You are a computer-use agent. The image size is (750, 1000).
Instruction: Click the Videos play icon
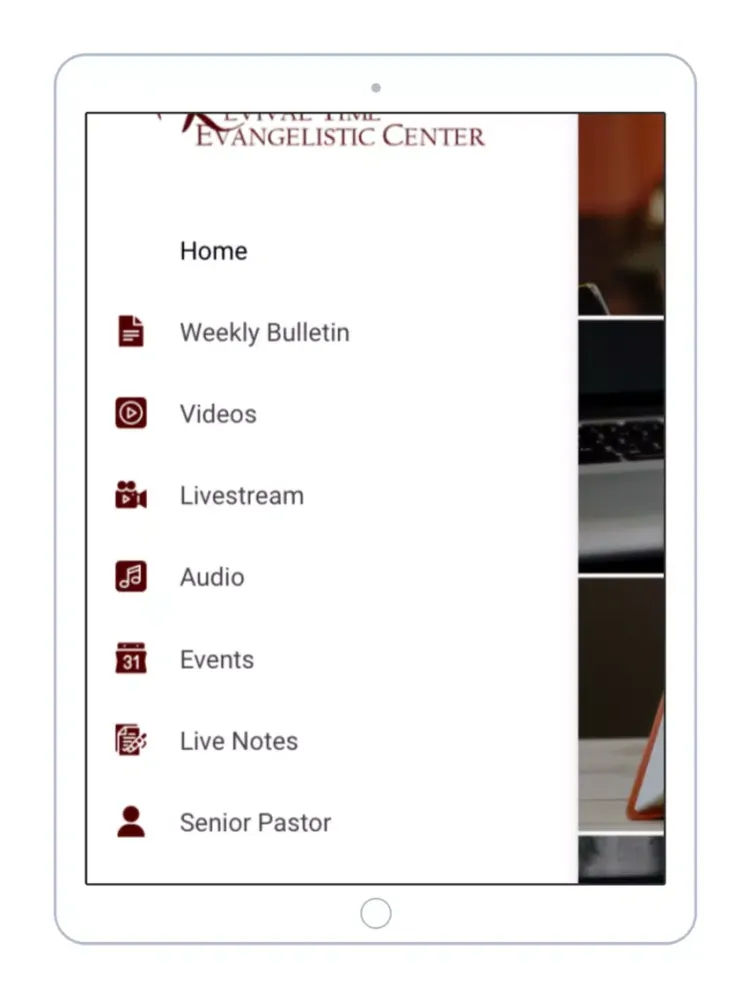tap(130, 413)
